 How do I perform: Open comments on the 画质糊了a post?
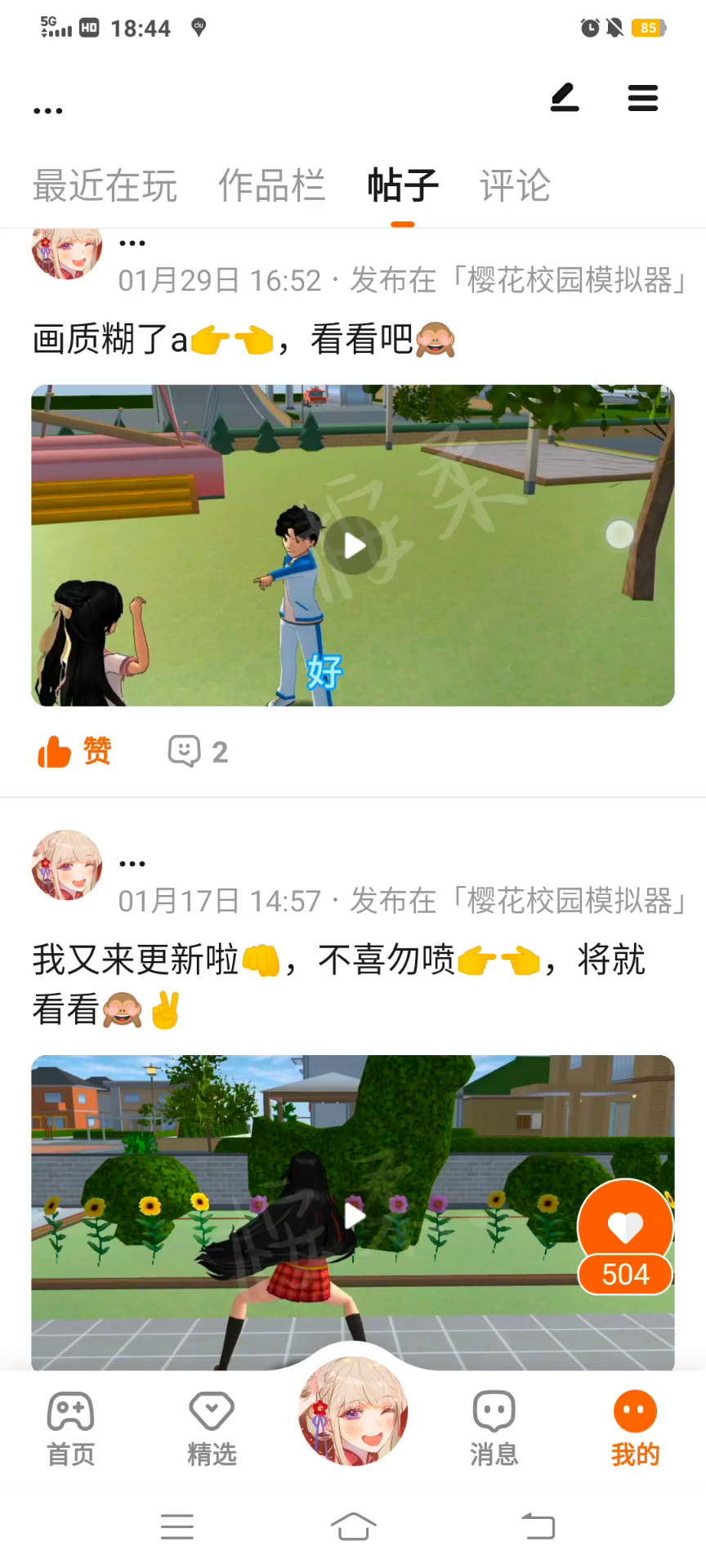[197, 751]
